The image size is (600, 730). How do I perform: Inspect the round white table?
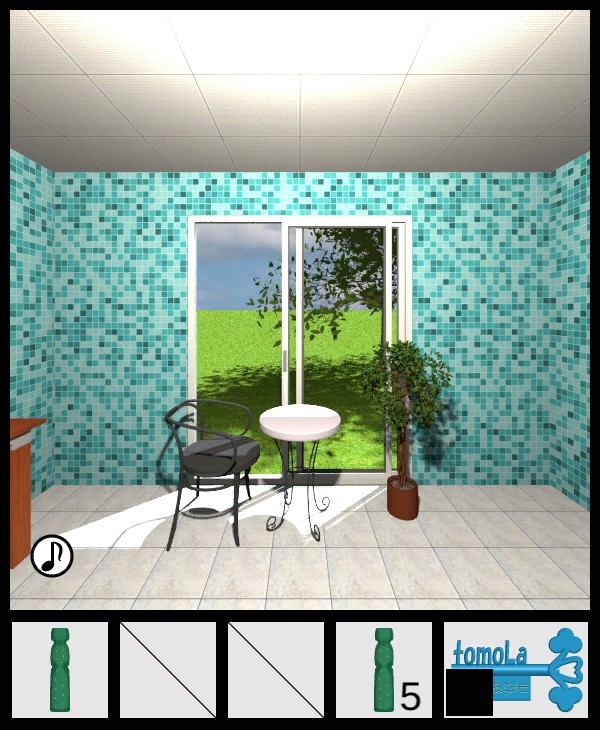tap(300, 422)
